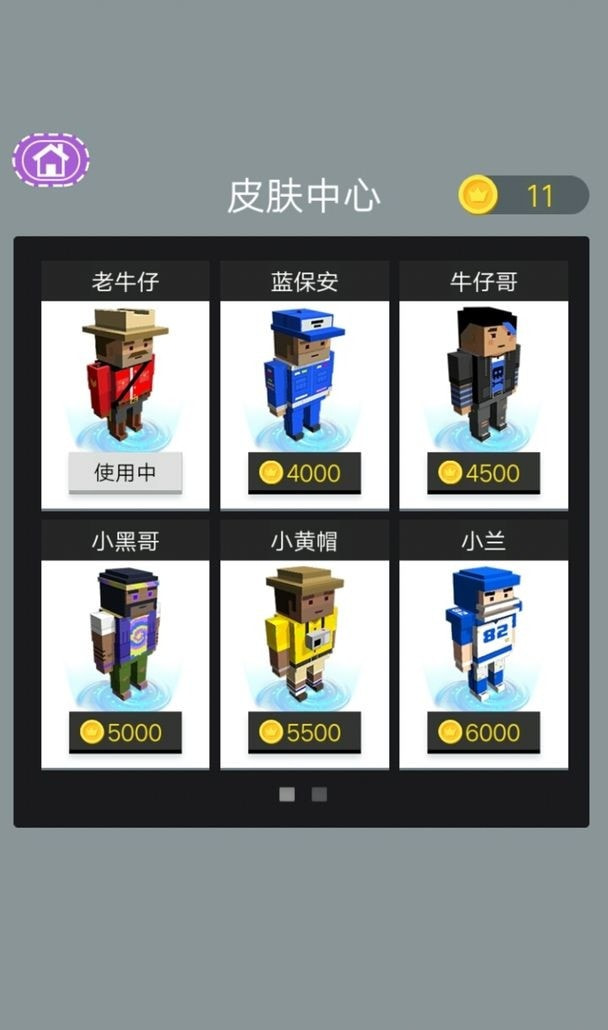608x1030 pixels.
Task: Unlock 小黑哥 skin for 5000 coins
Action: tap(125, 732)
